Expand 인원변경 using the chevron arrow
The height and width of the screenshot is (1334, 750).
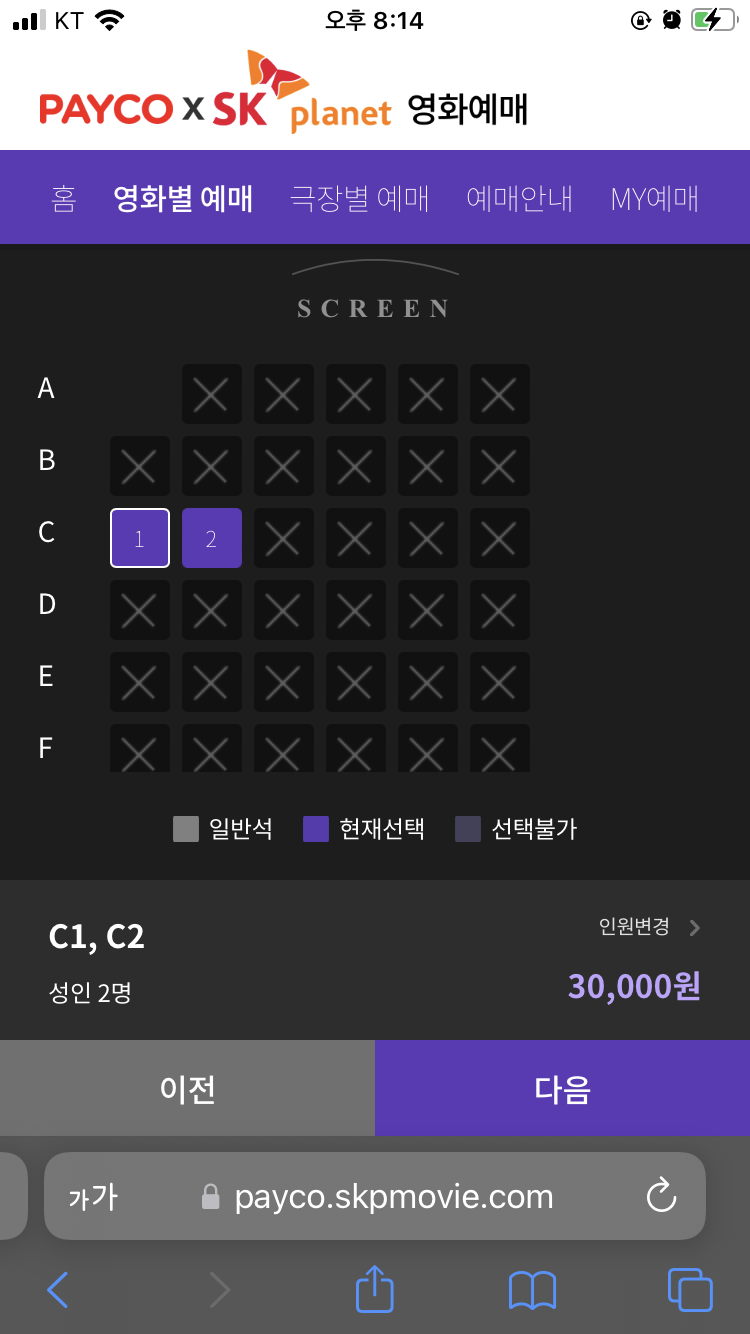[694, 928]
